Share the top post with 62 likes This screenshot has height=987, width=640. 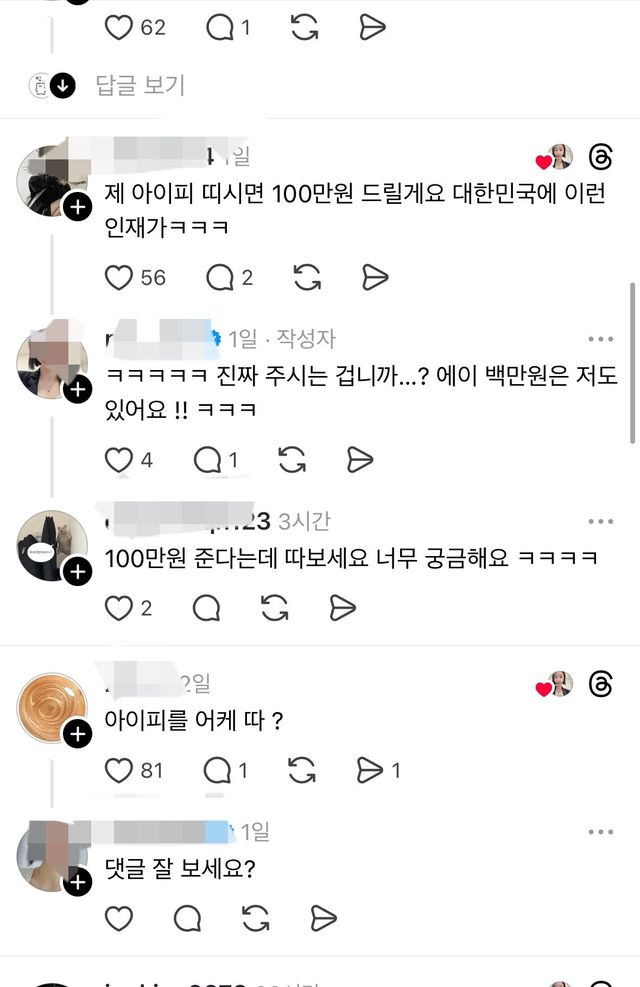tap(373, 27)
